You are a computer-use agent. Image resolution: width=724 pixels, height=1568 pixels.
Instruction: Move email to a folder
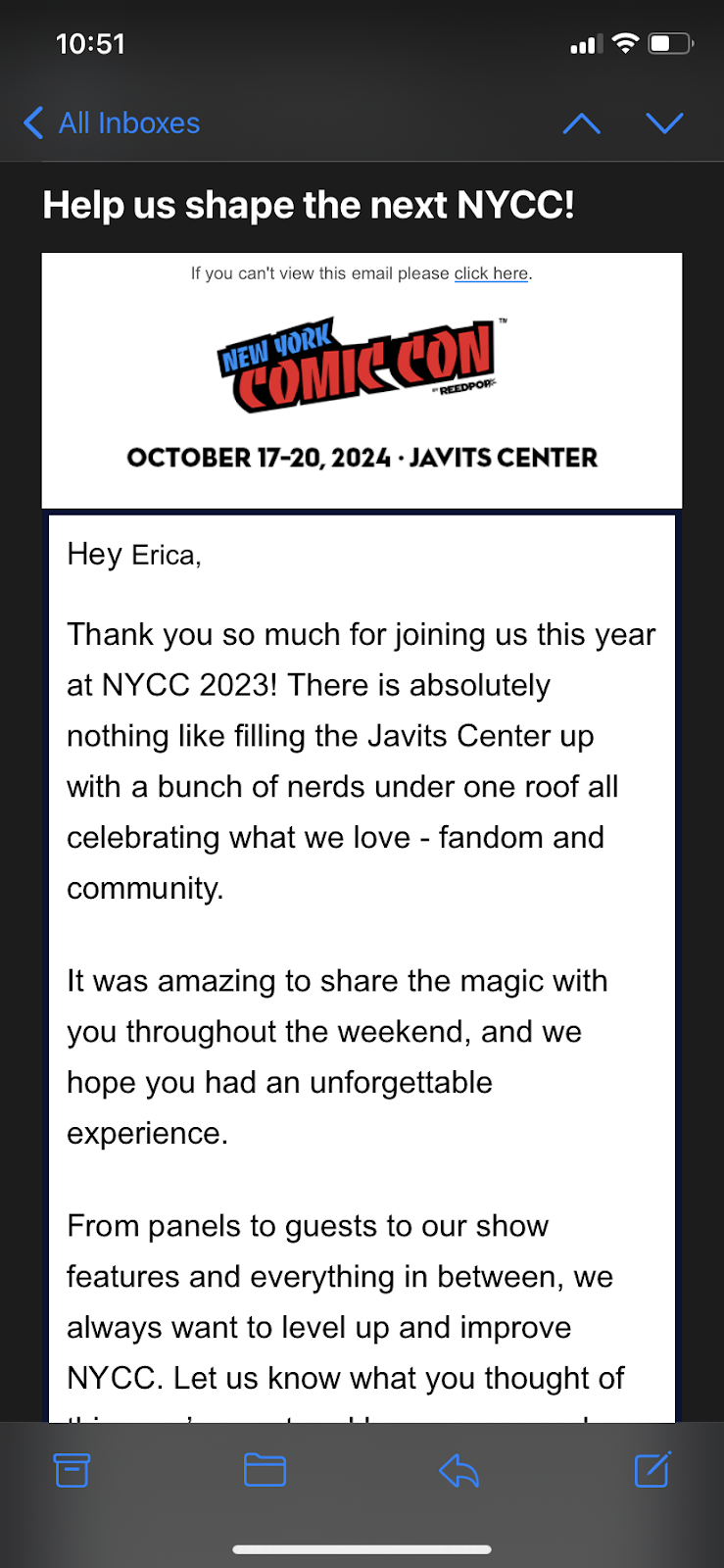coord(265,1470)
